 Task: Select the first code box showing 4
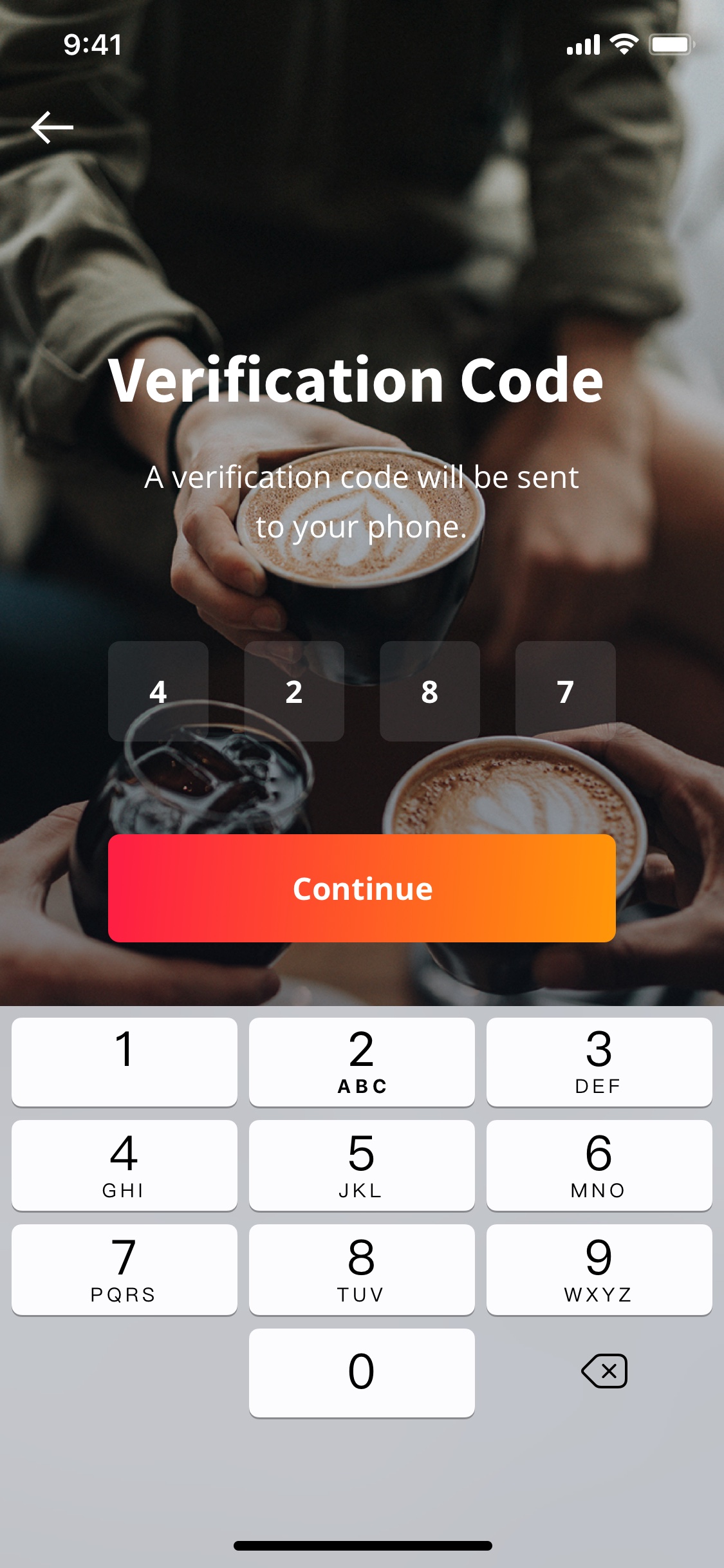[x=158, y=691]
